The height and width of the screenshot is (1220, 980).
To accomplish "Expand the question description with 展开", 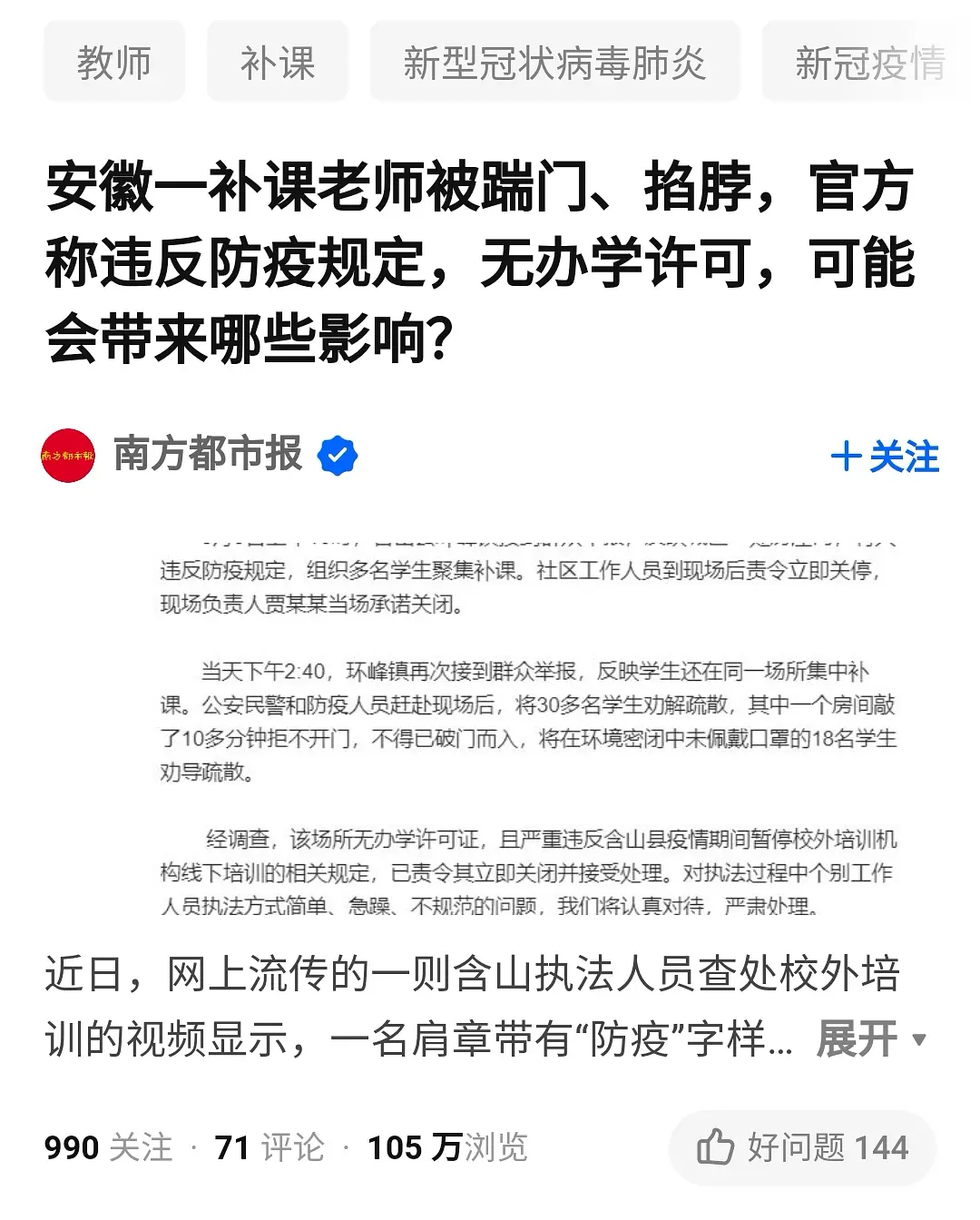I will 869,1038.
